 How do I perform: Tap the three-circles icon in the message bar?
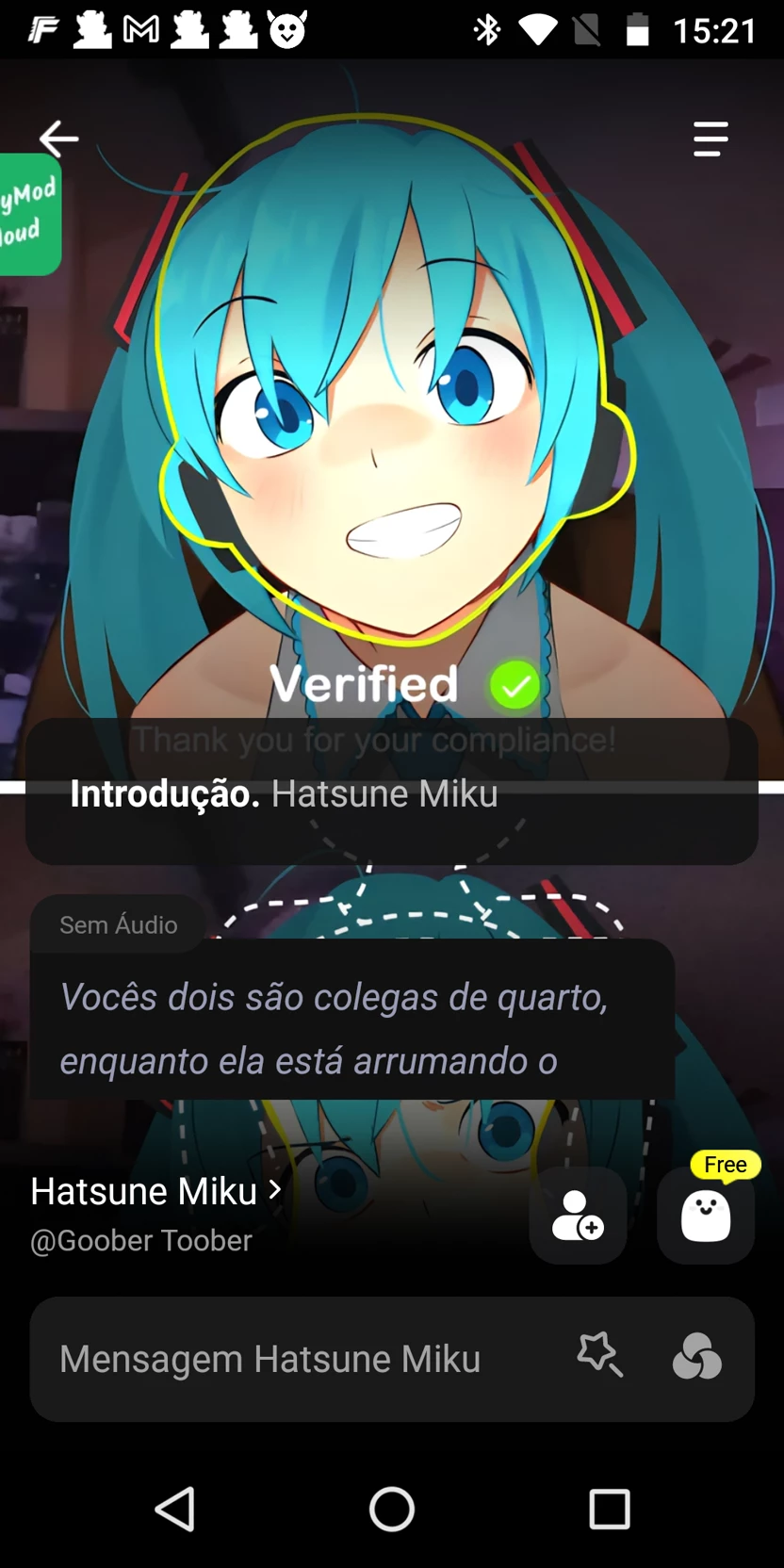pos(697,1357)
